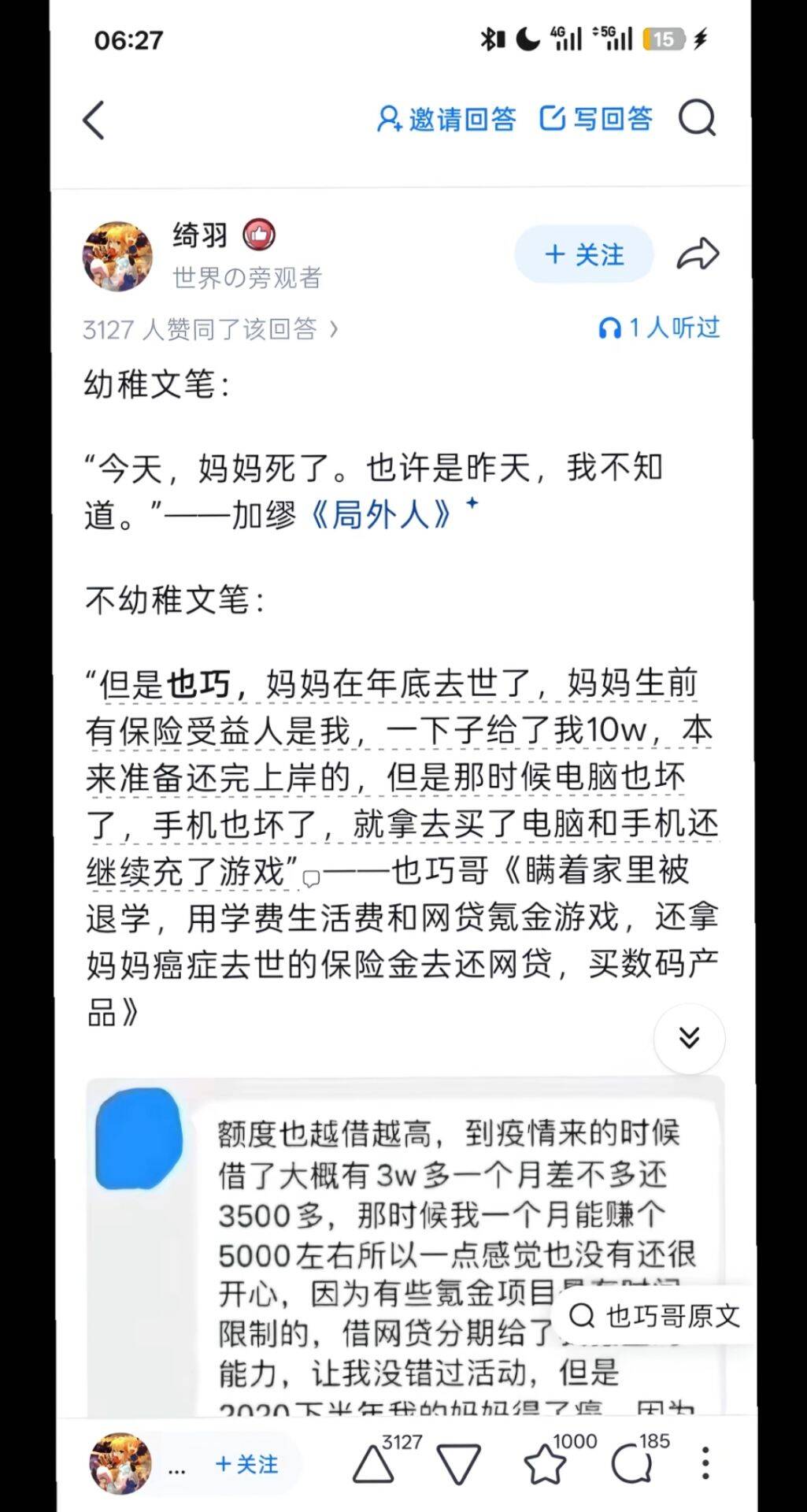Open the 《局外人》 link

click(382, 515)
